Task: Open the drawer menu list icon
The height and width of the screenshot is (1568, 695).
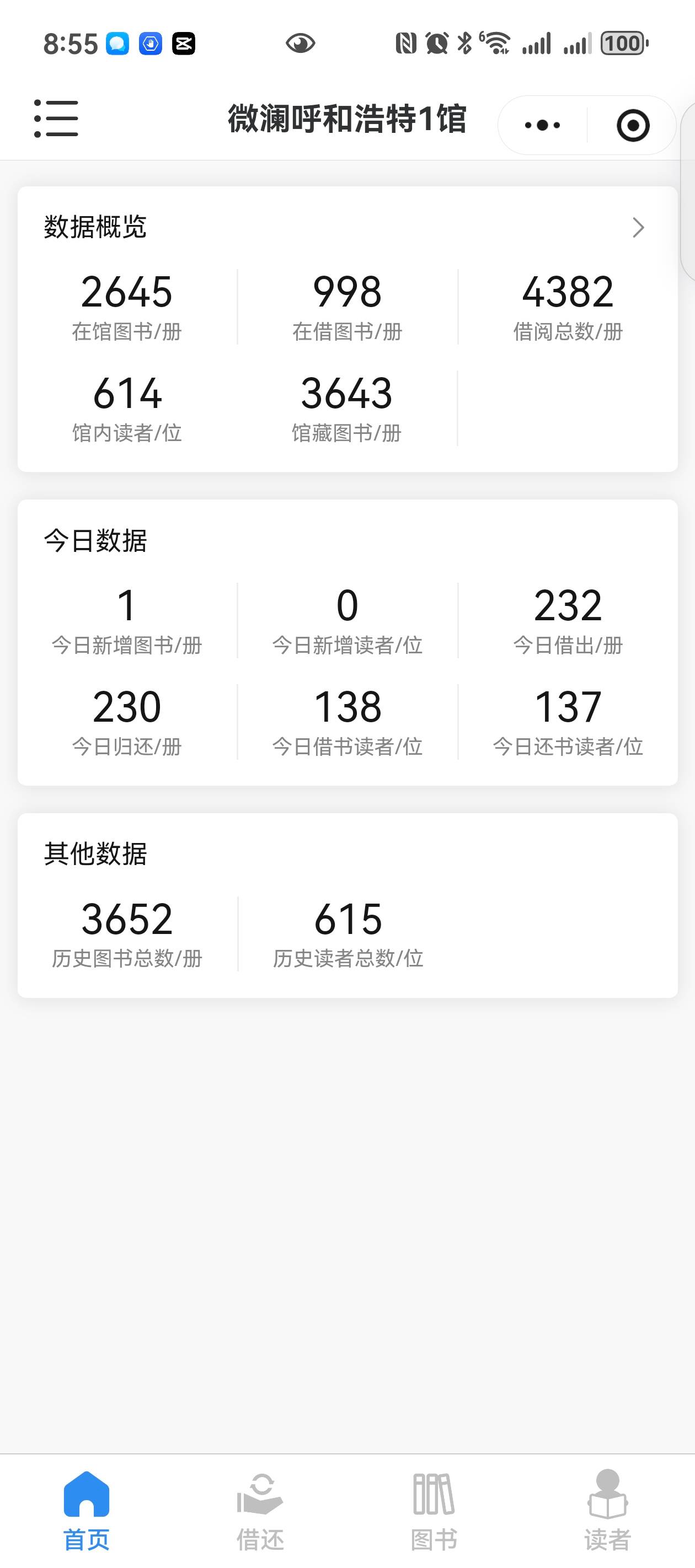Action: (56, 119)
